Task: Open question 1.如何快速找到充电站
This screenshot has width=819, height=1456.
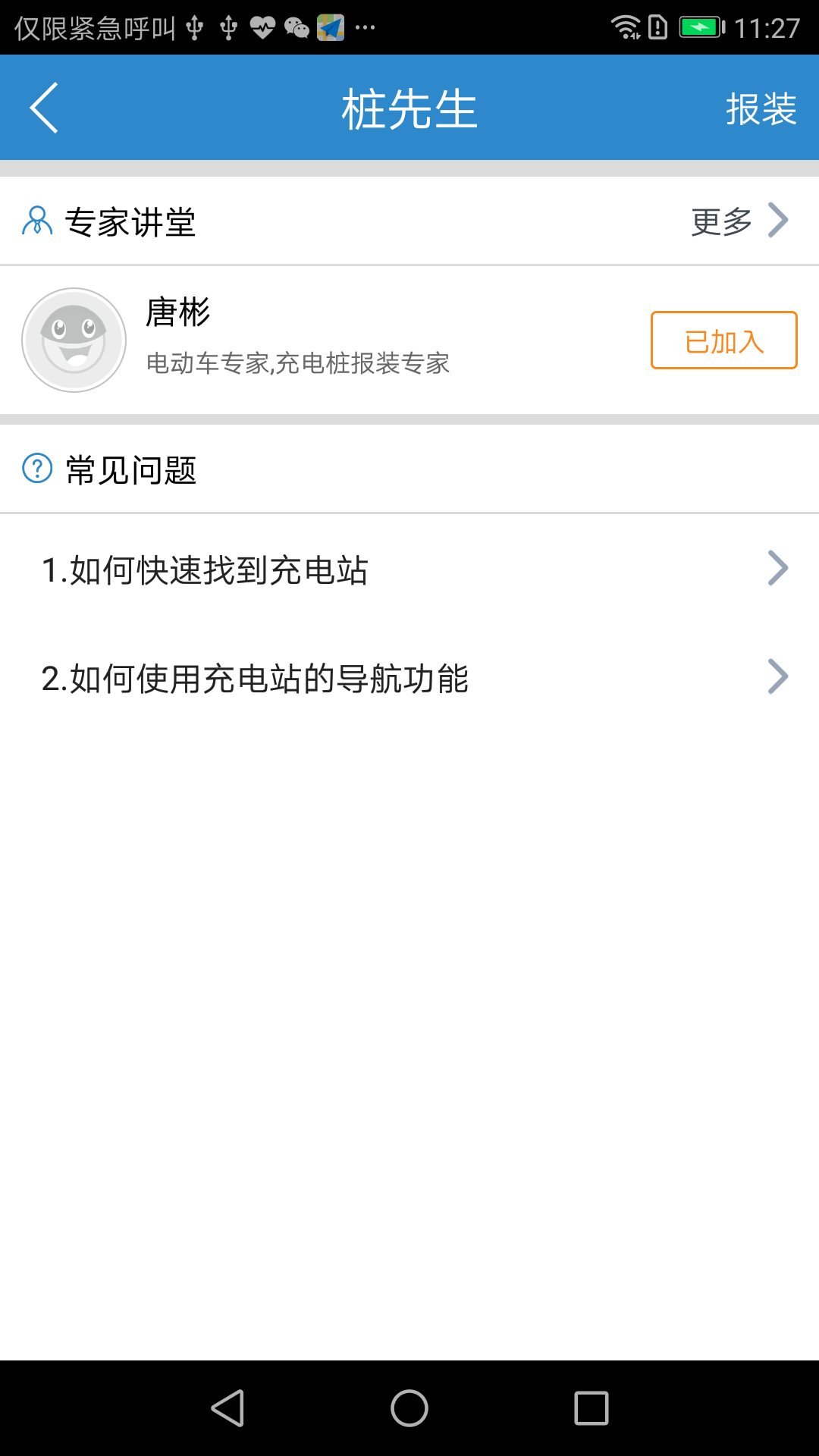Action: pyautogui.click(x=409, y=570)
